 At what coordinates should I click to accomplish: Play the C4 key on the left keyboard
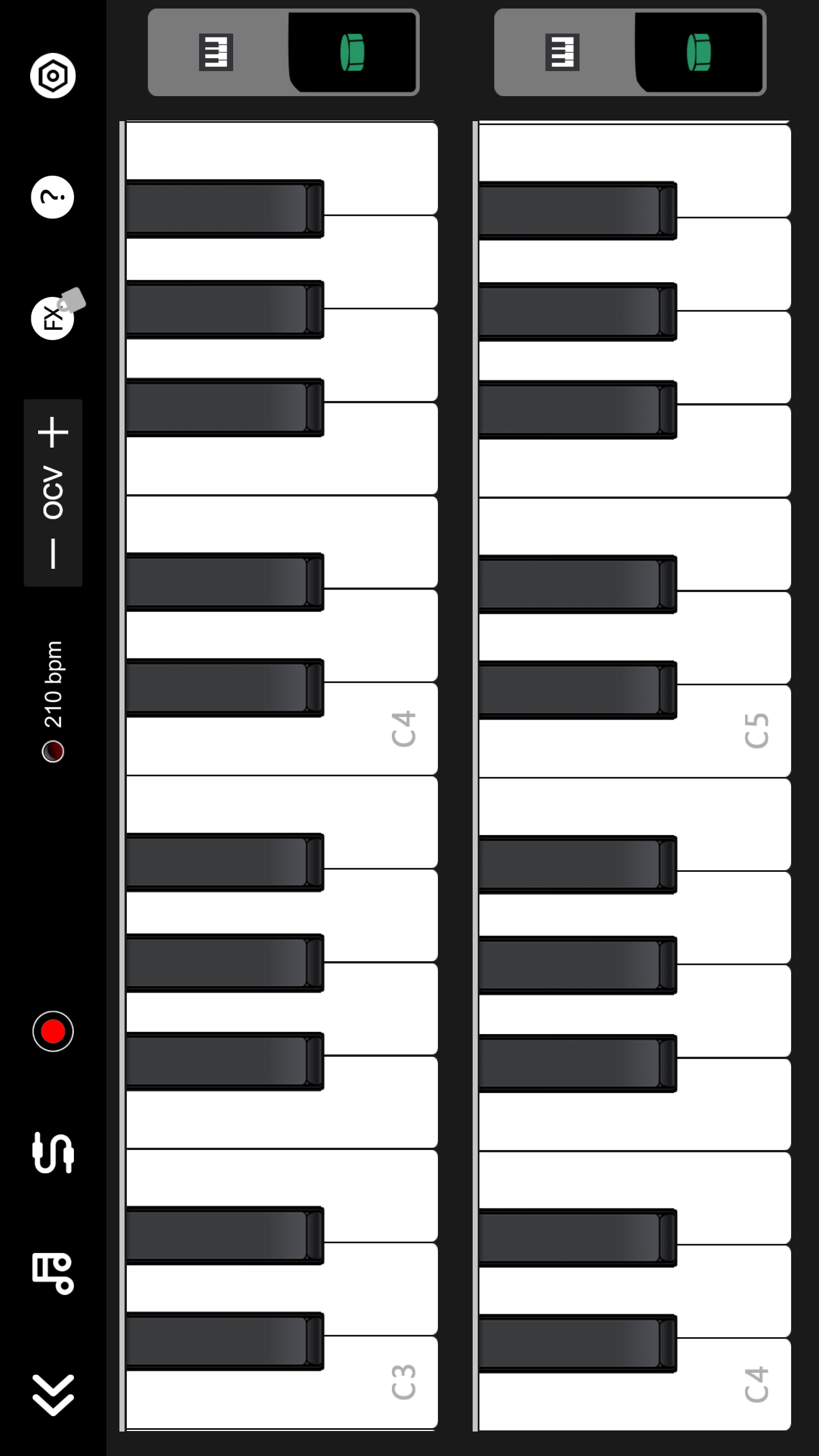tap(387, 728)
